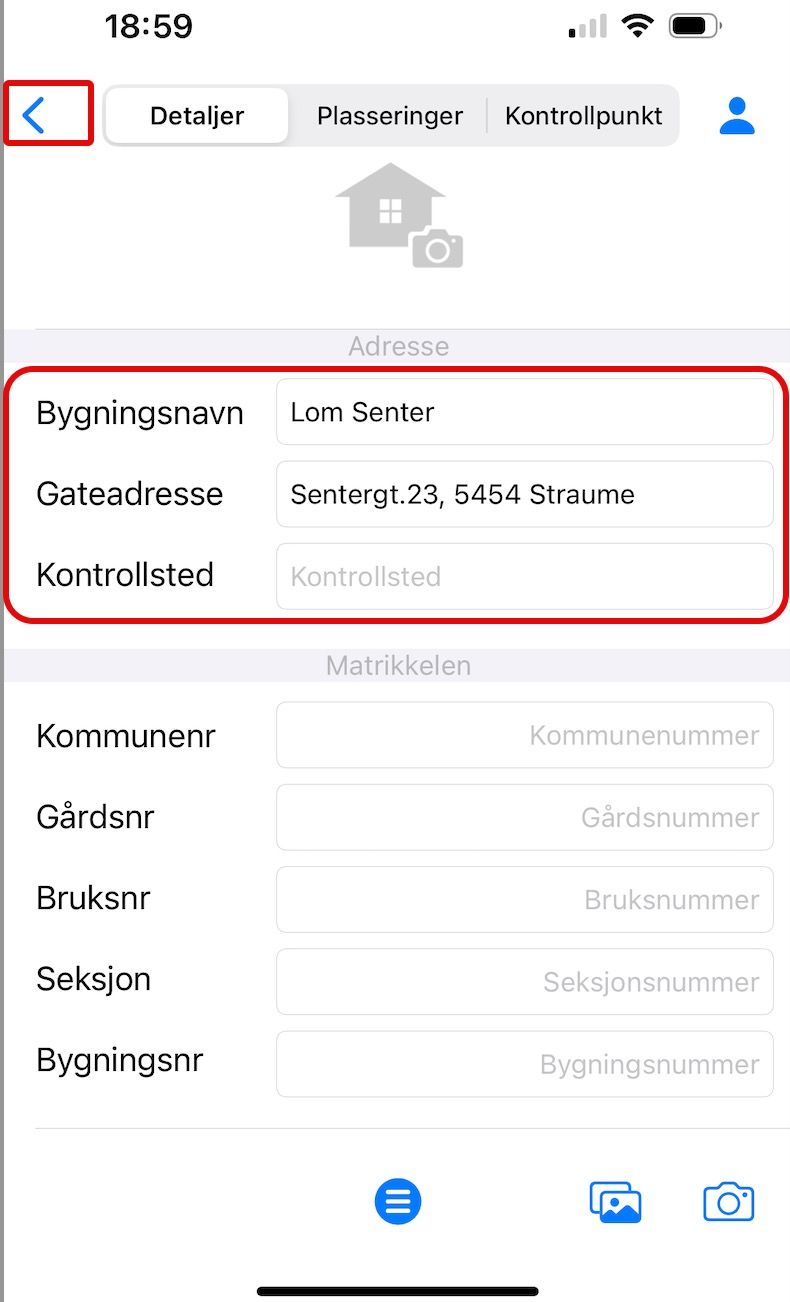
Task: Tap the Bygningsnummer field
Action: tap(524, 1063)
